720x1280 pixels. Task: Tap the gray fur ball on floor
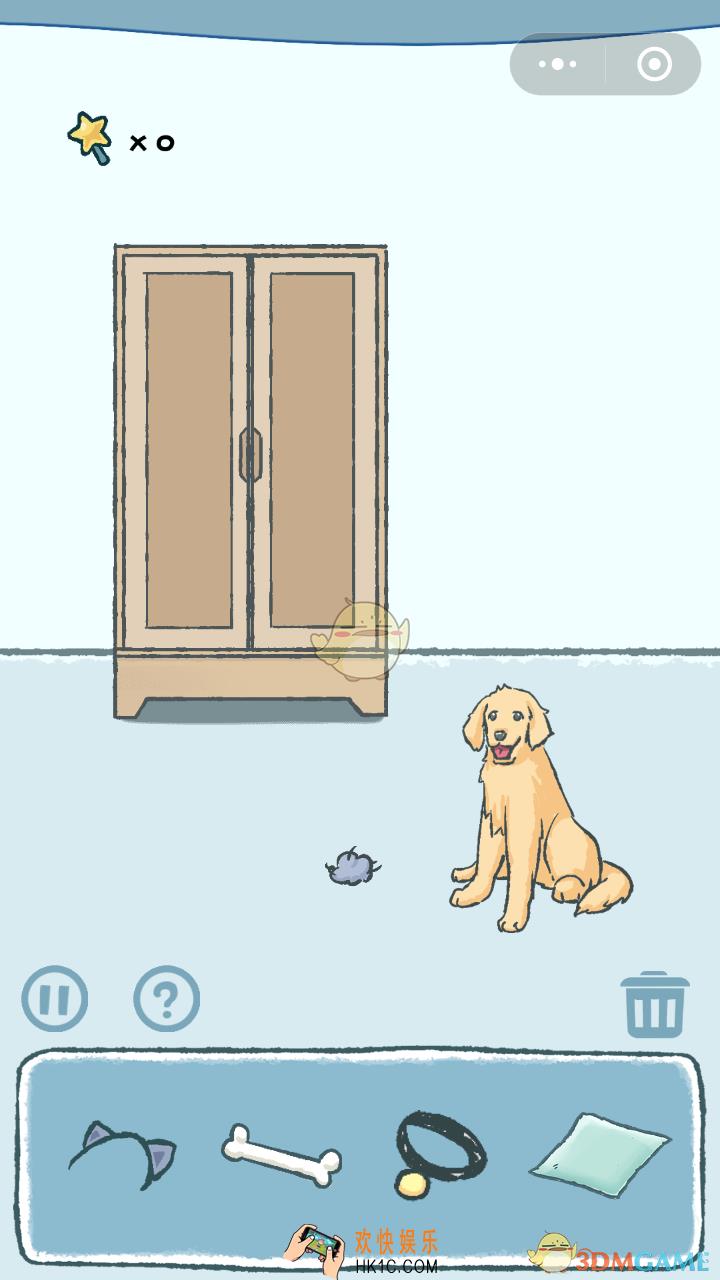[353, 866]
